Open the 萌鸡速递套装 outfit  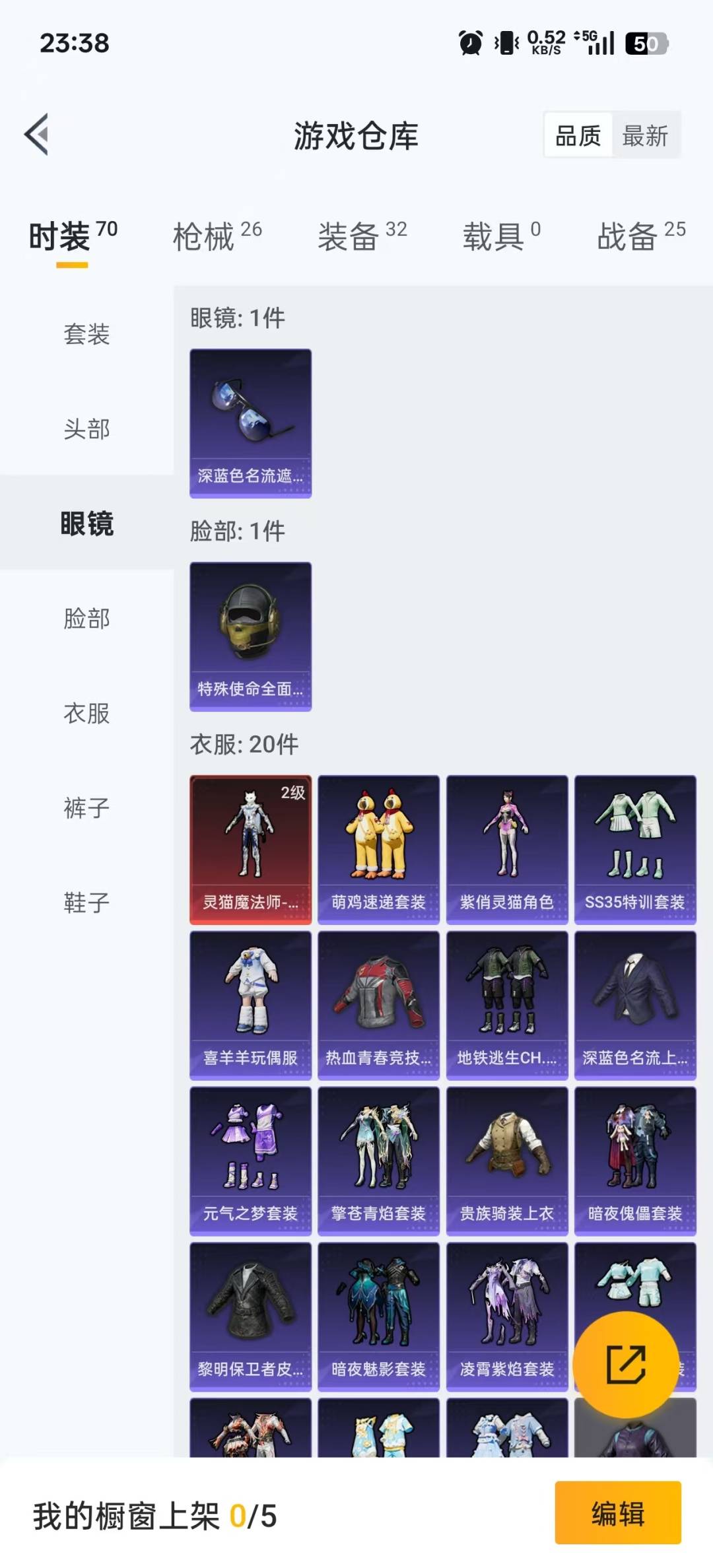tap(378, 849)
